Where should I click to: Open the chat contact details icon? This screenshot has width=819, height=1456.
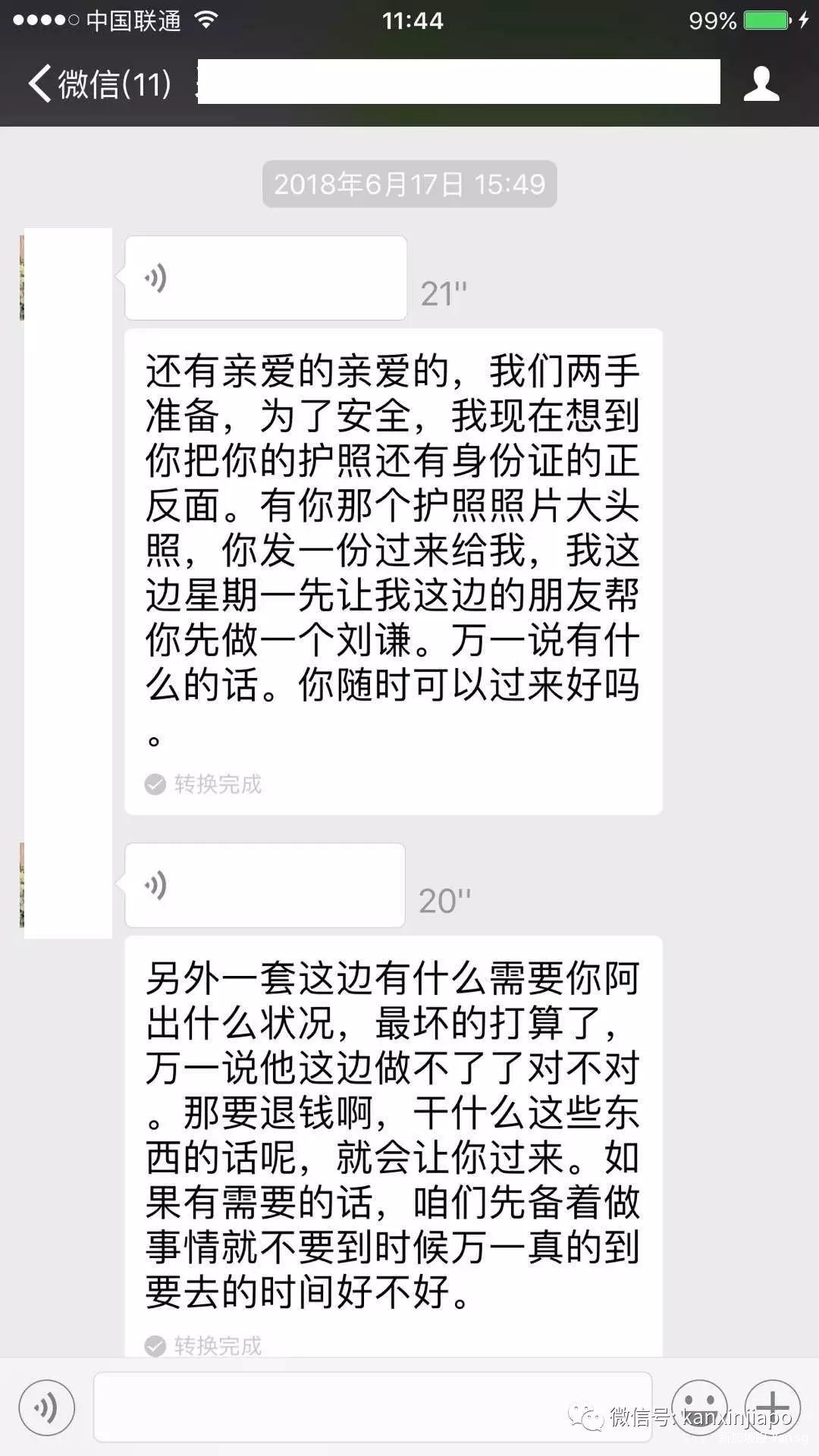pos(761,83)
